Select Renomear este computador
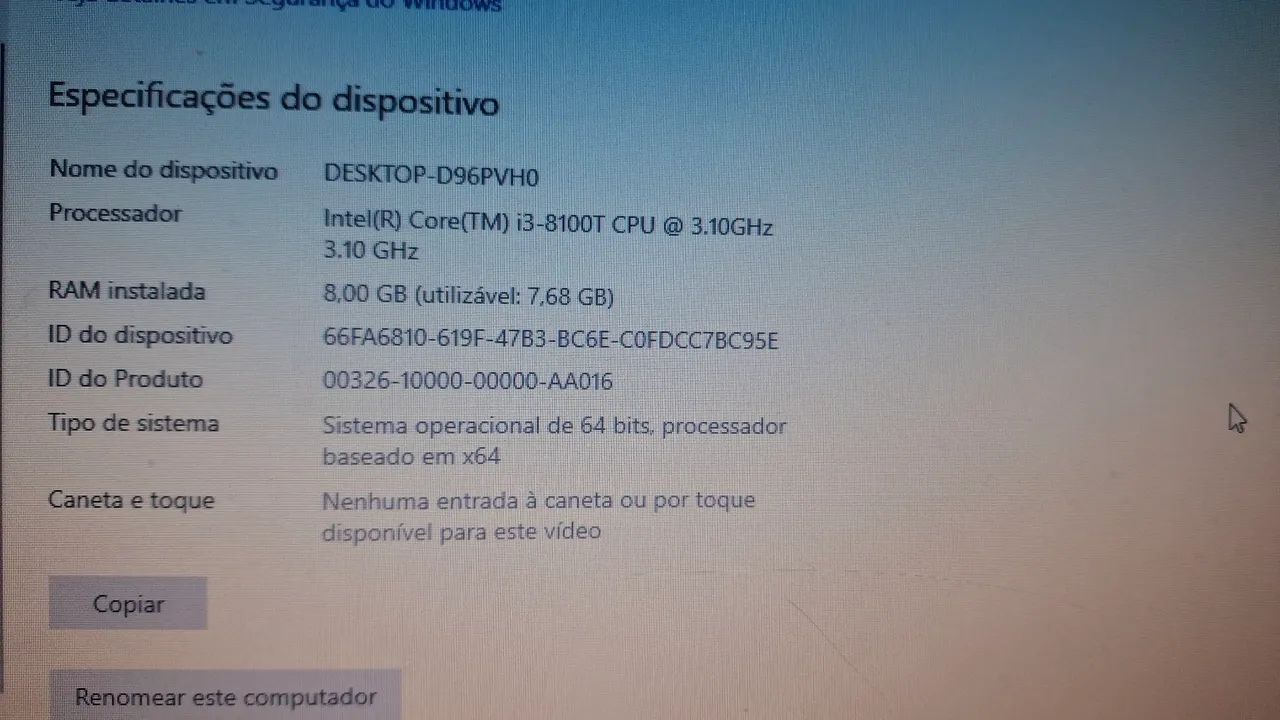Image resolution: width=1280 pixels, height=720 pixels. pyautogui.click(x=225, y=696)
